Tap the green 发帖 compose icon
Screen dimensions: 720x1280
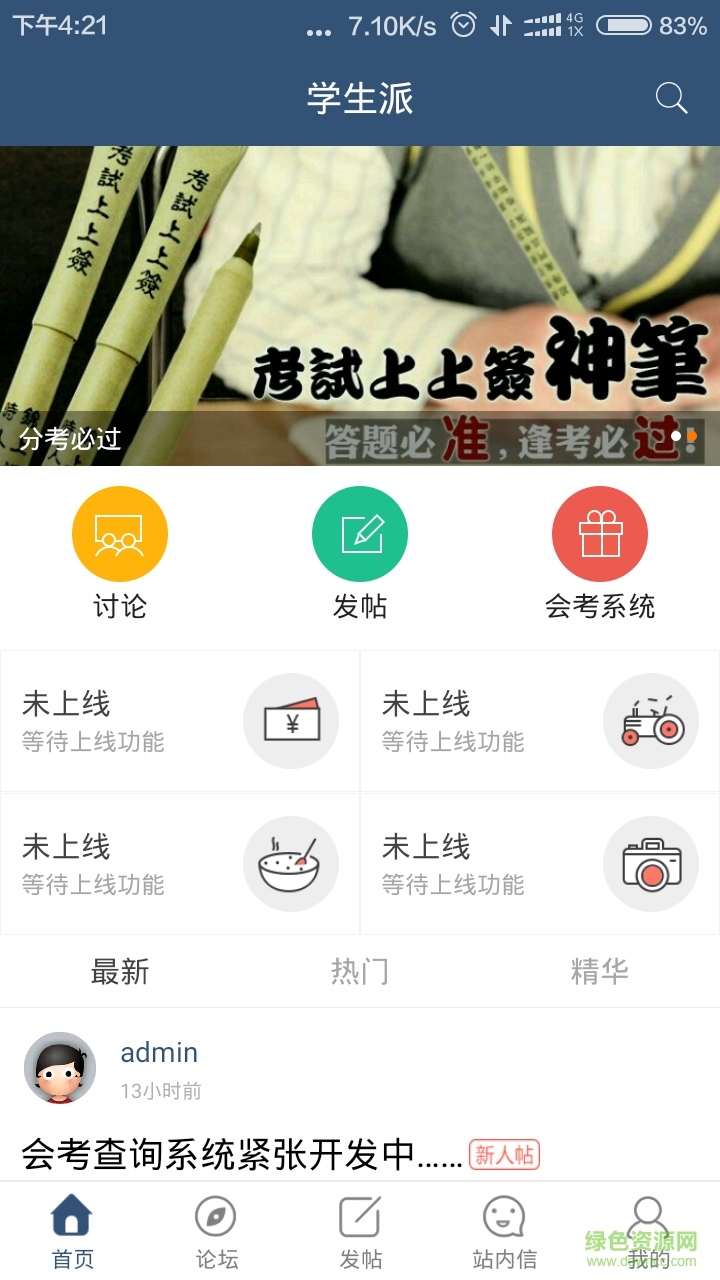click(360, 533)
